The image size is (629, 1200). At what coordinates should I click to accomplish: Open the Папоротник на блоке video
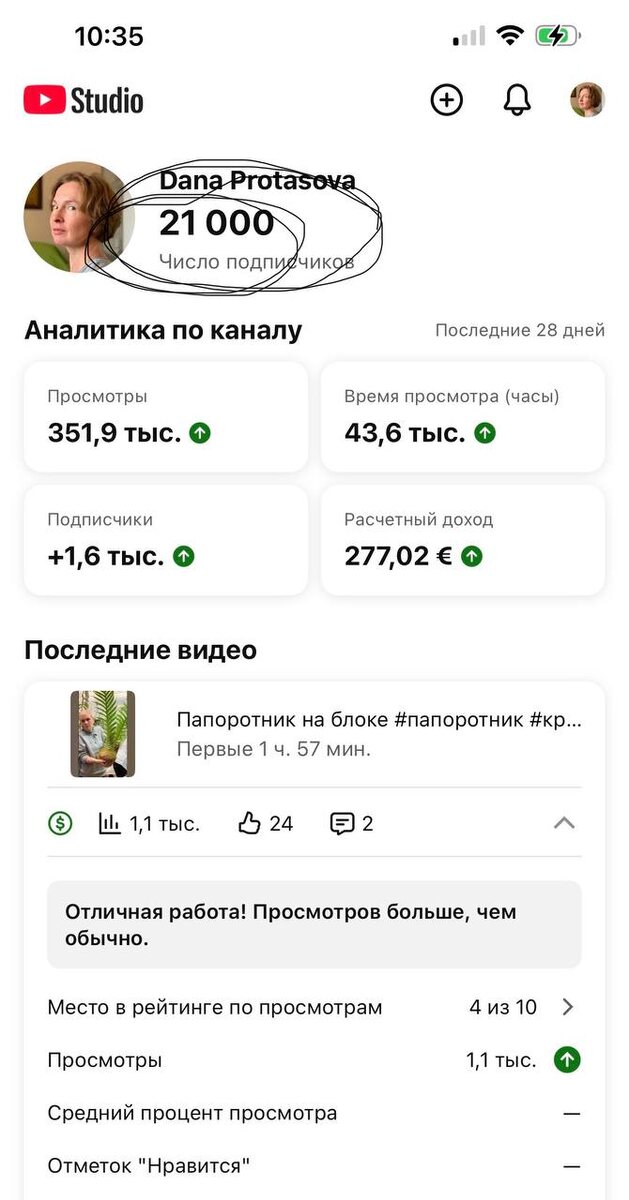pyautogui.click(x=378, y=733)
